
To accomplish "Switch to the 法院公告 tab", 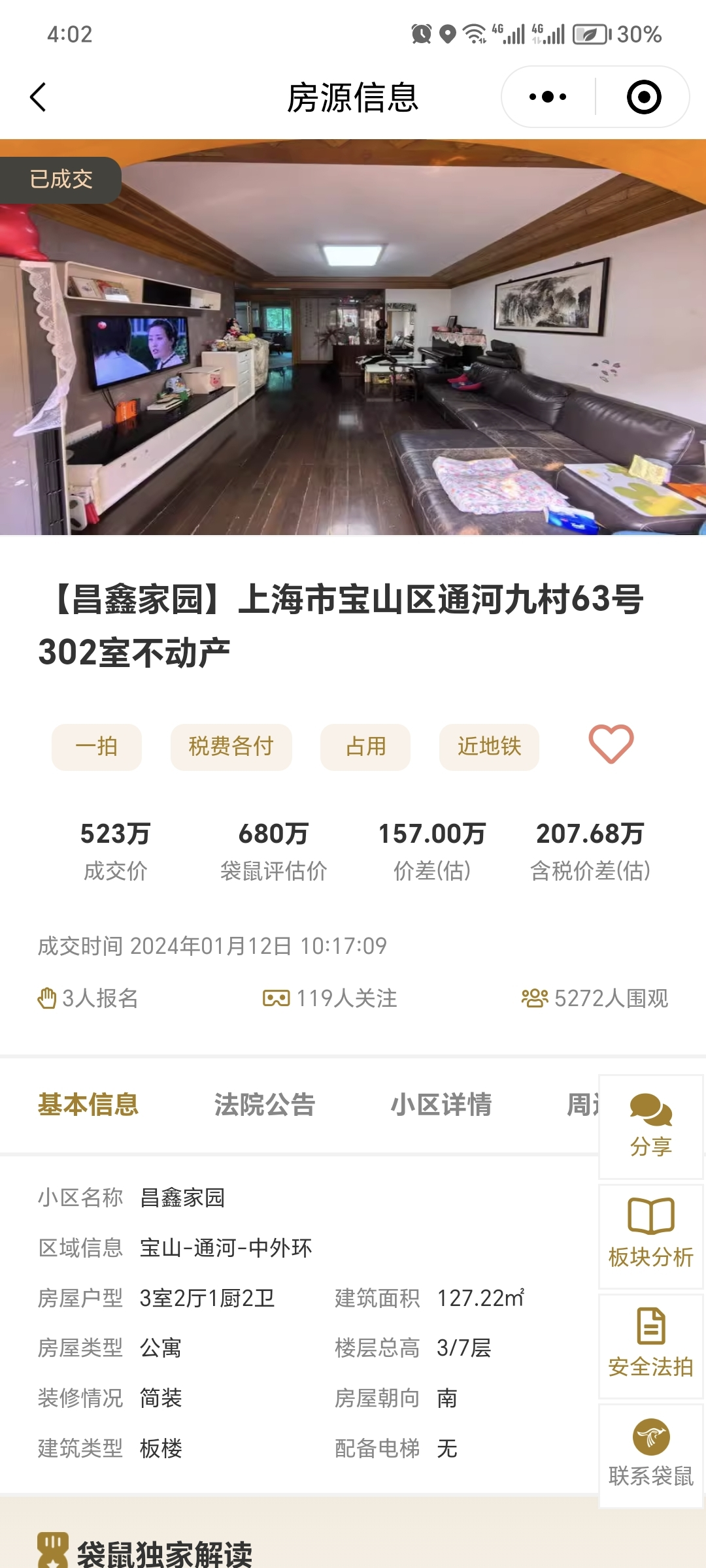I will (x=264, y=1104).
